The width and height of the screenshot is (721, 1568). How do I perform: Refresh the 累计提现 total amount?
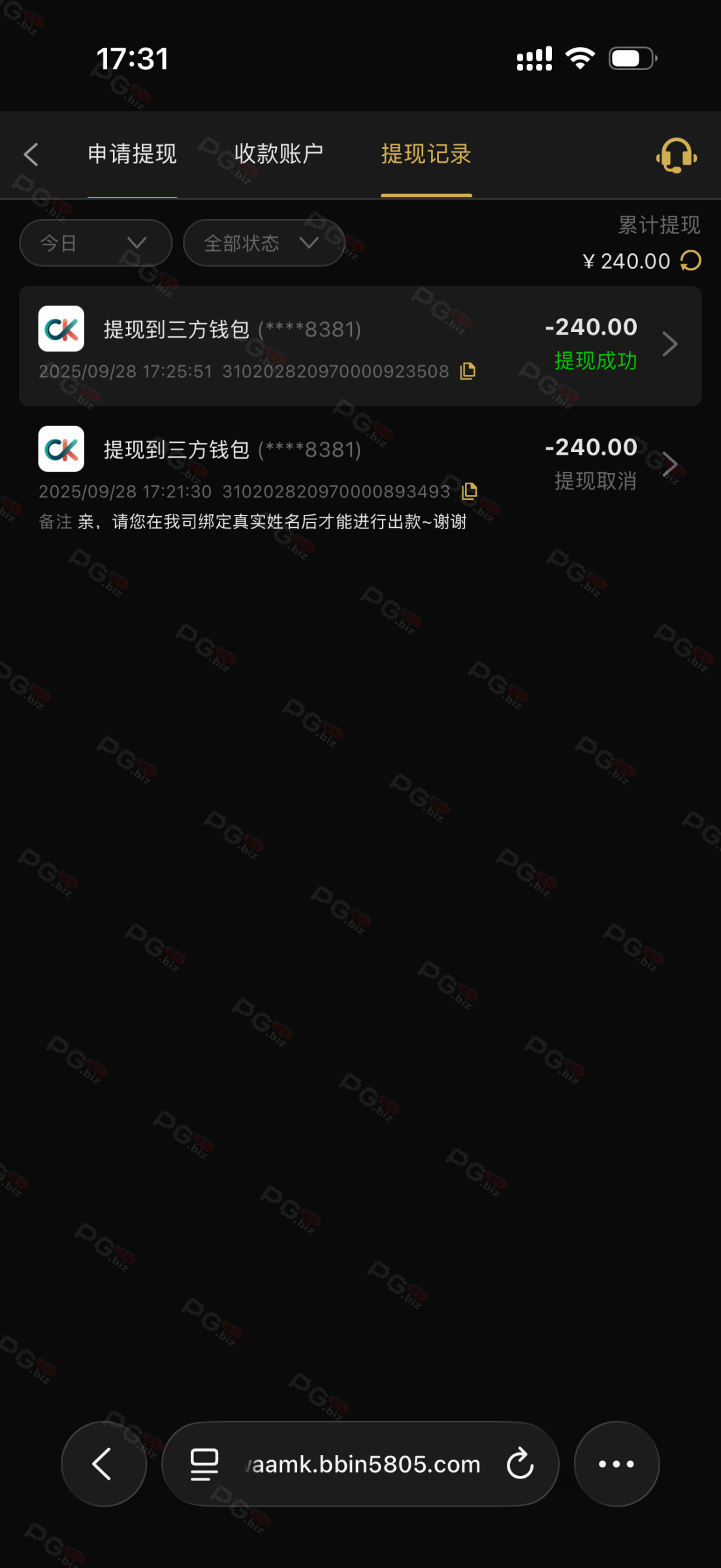coord(691,261)
